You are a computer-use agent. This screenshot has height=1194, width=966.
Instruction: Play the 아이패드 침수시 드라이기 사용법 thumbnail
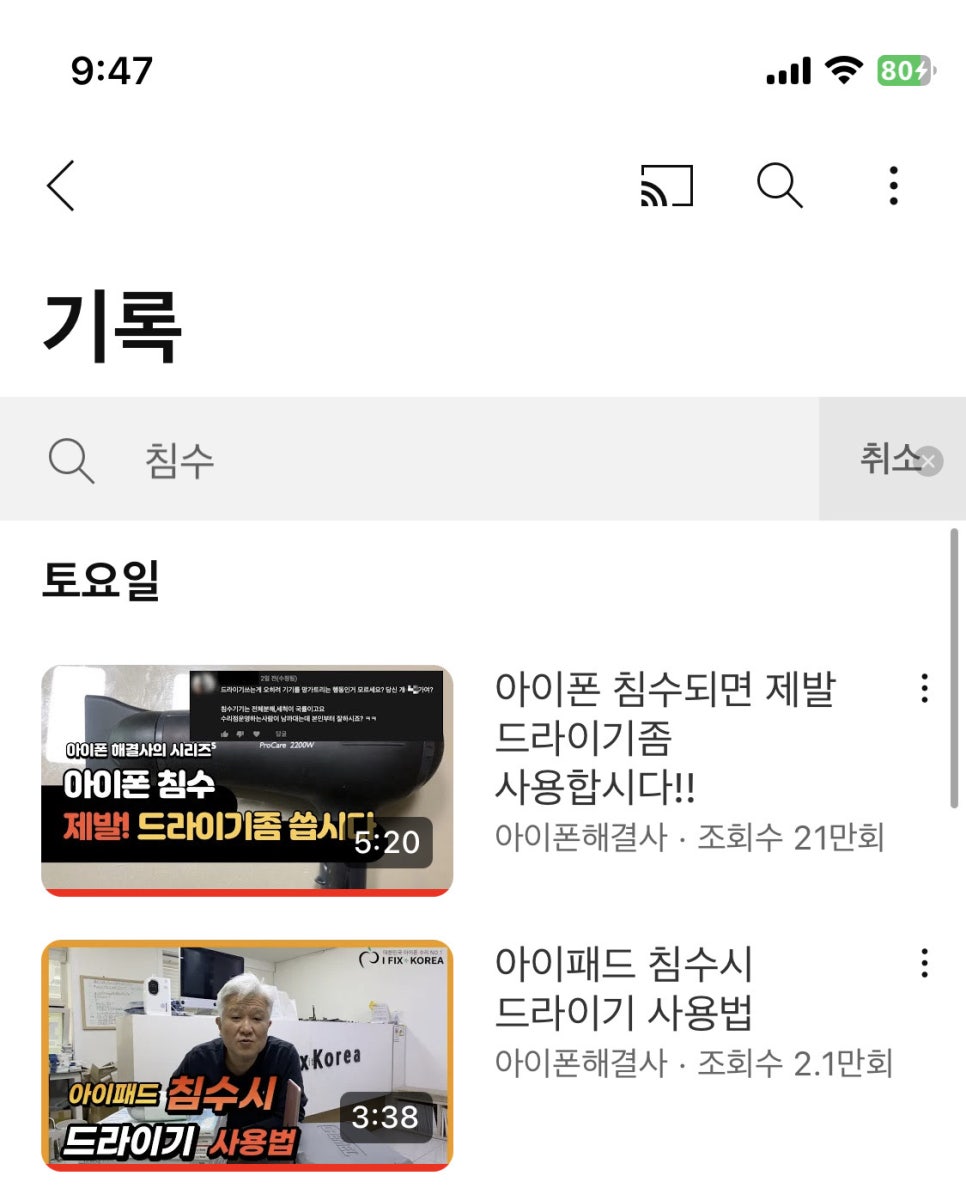coord(247,1055)
